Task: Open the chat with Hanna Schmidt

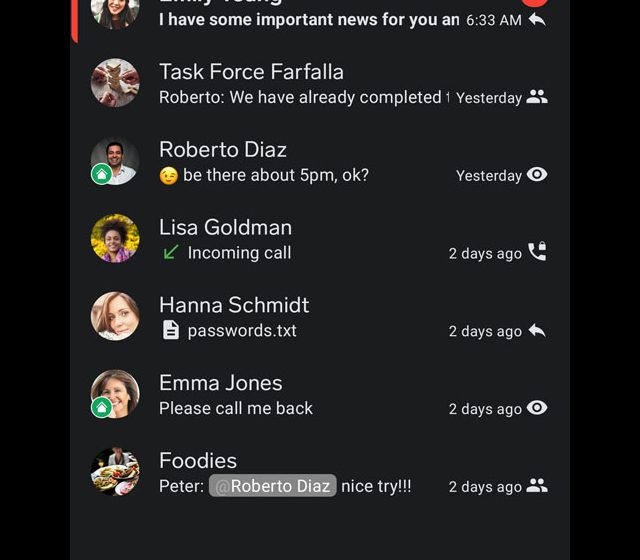Action: click(300, 318)
